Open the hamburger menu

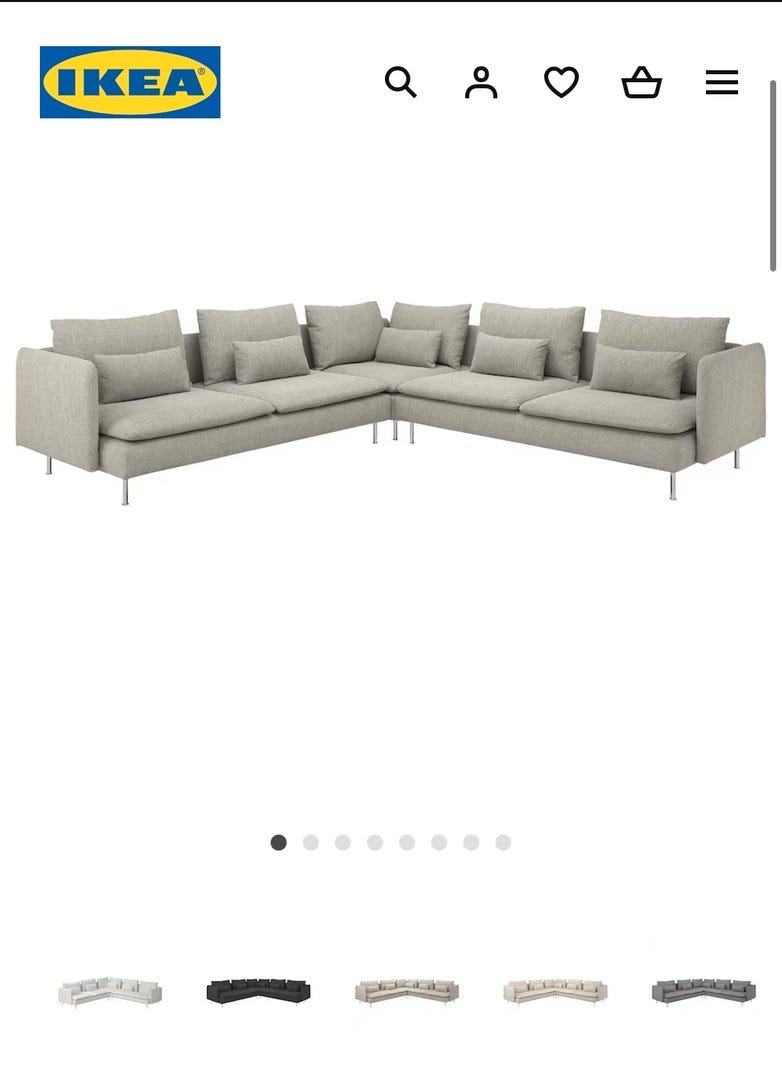point(722,82)
